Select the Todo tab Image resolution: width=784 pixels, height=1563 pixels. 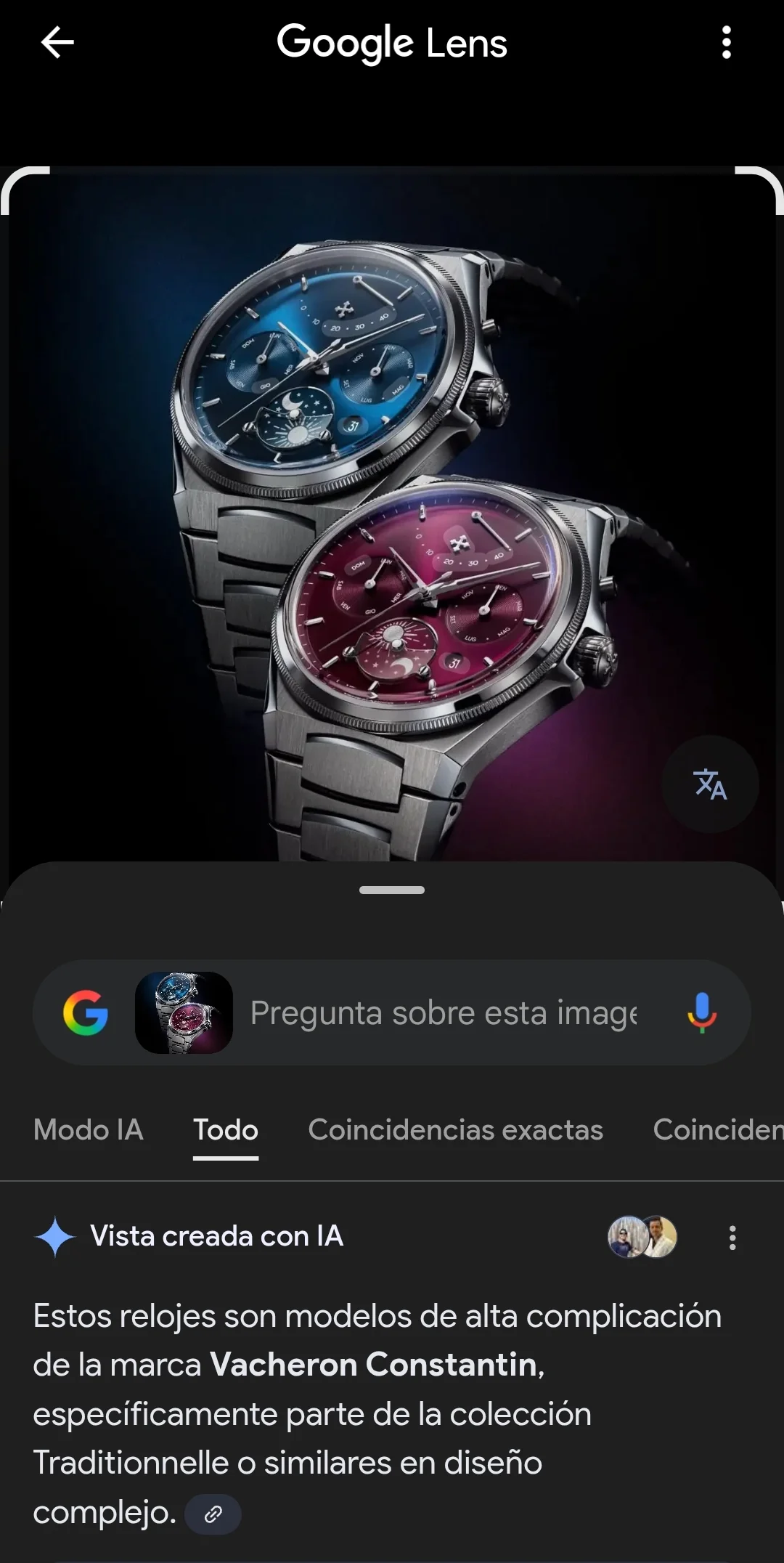pos(226,1130)
